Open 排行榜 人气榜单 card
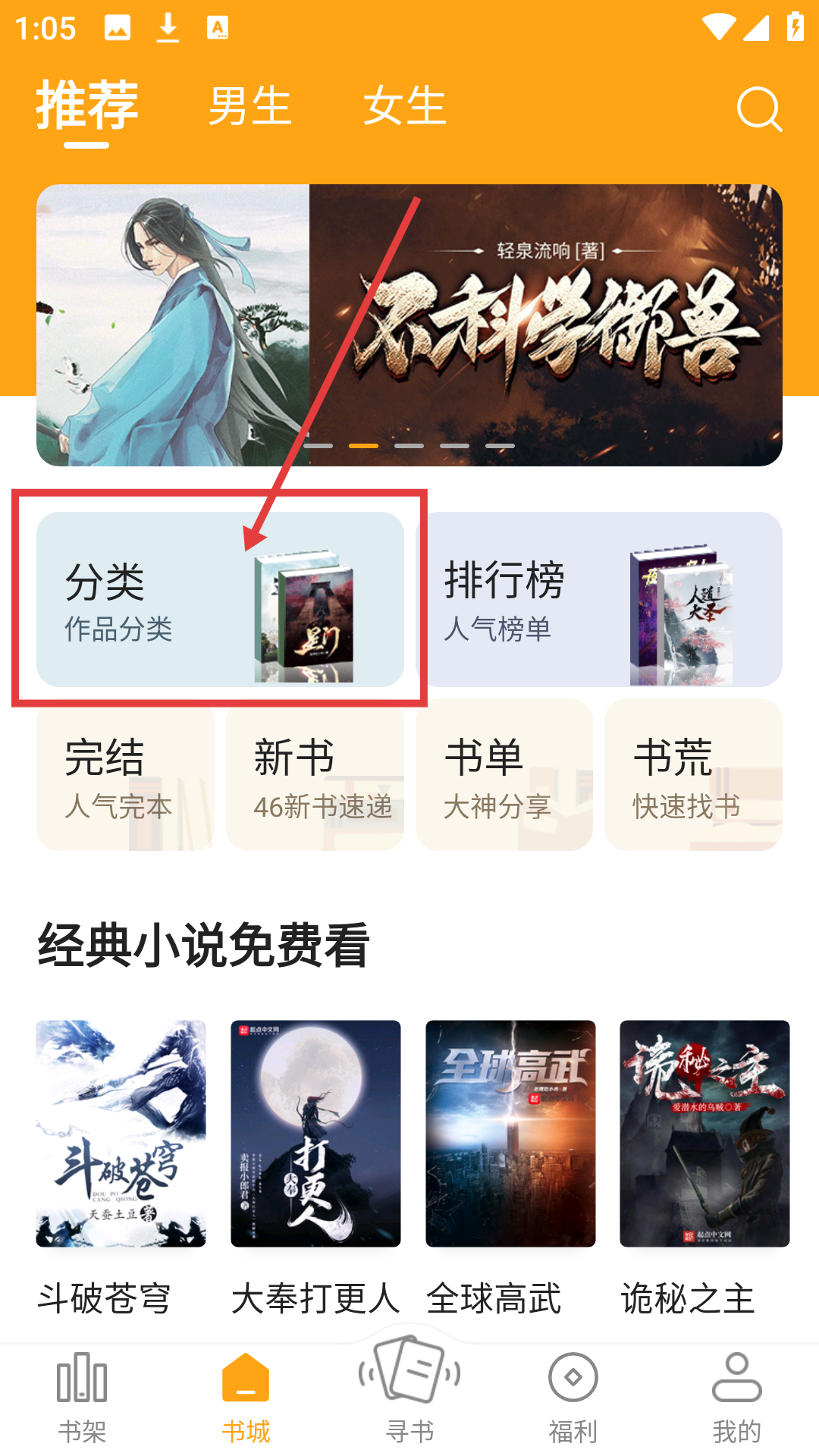The width and height of the screenshot is (819, 1456). pyautogui.click(x=599, y=599)
